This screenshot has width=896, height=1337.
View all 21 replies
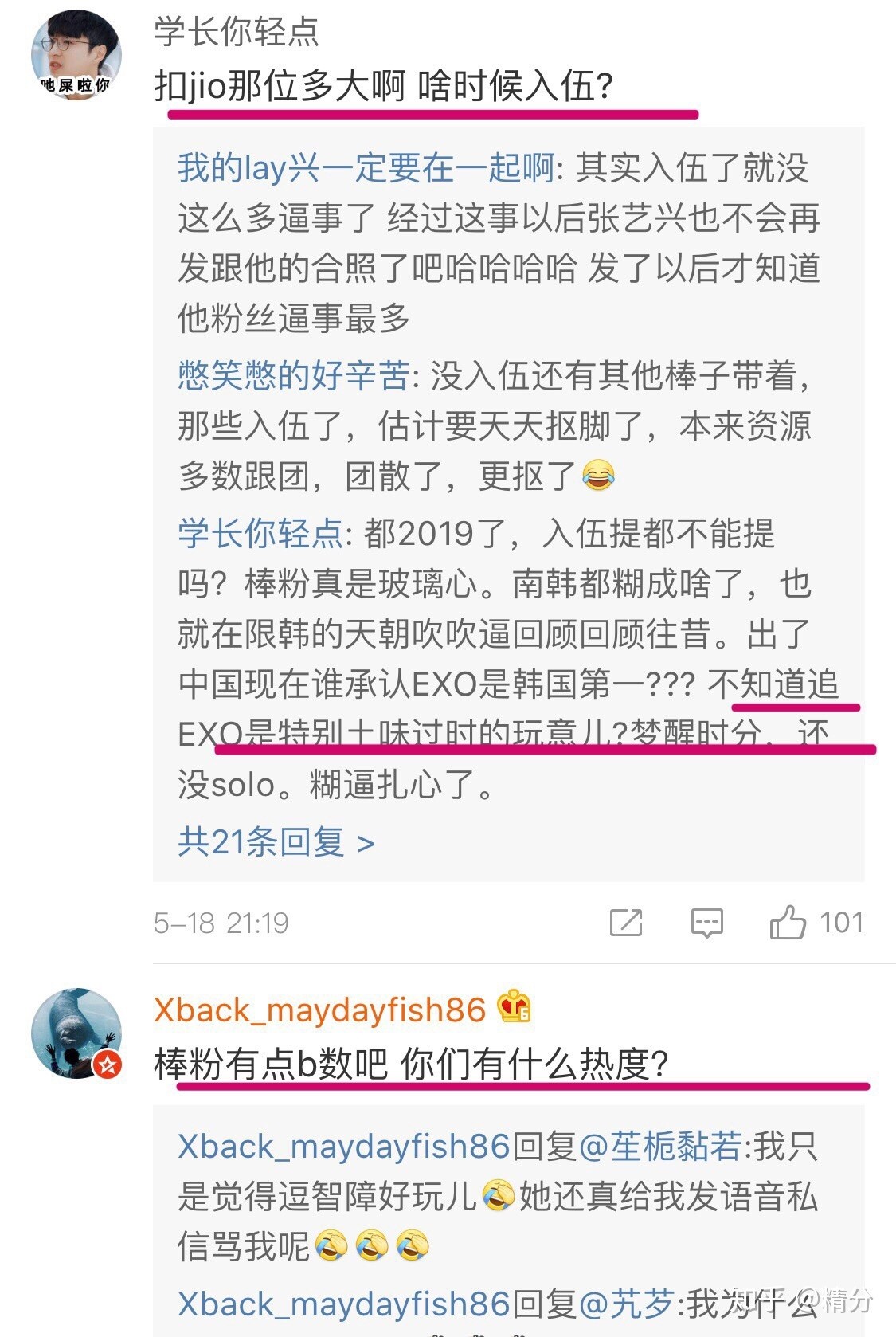tap(276, 841)
